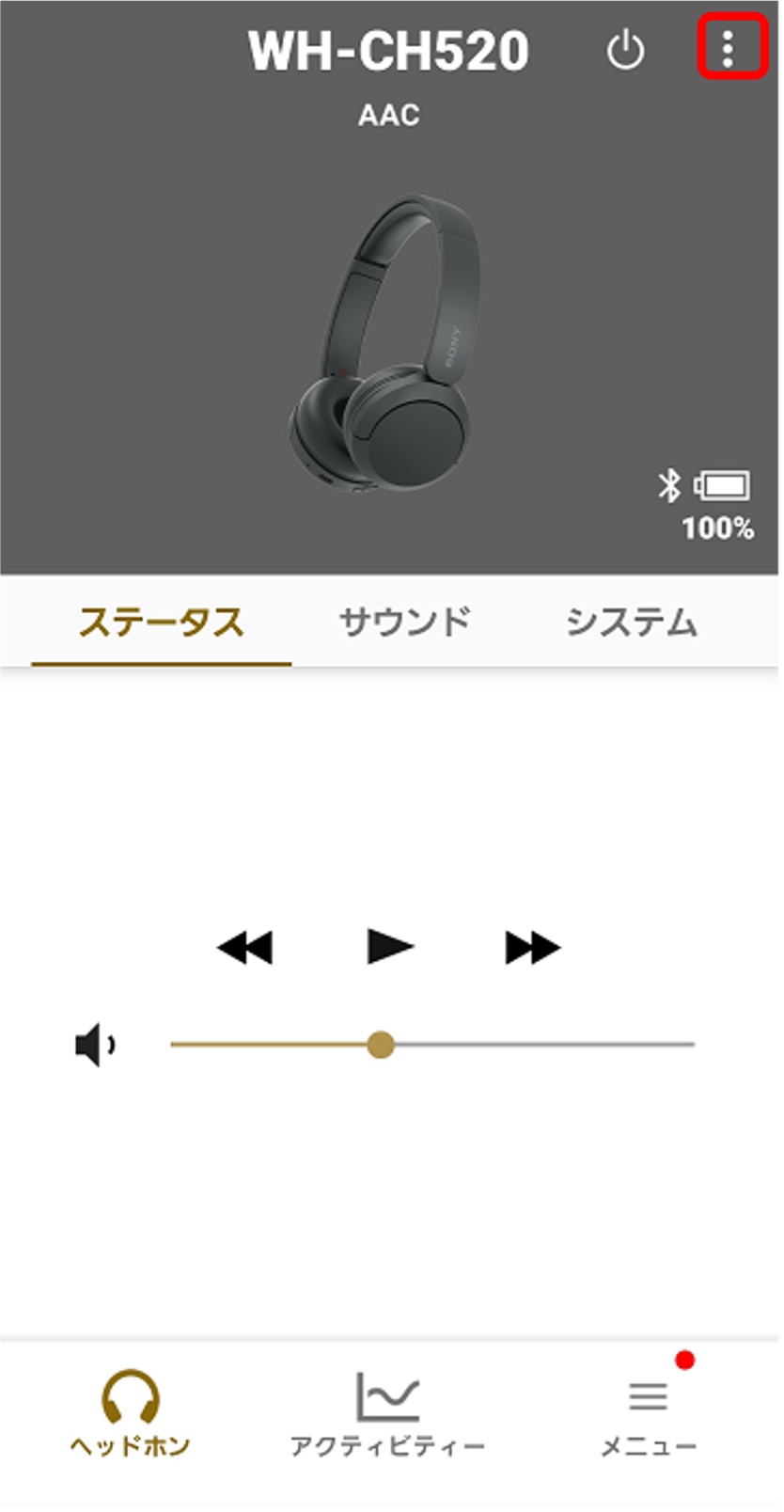Skip back to the previous track
This screenshot has width=784, height=1512.
[x=244, y=947]
